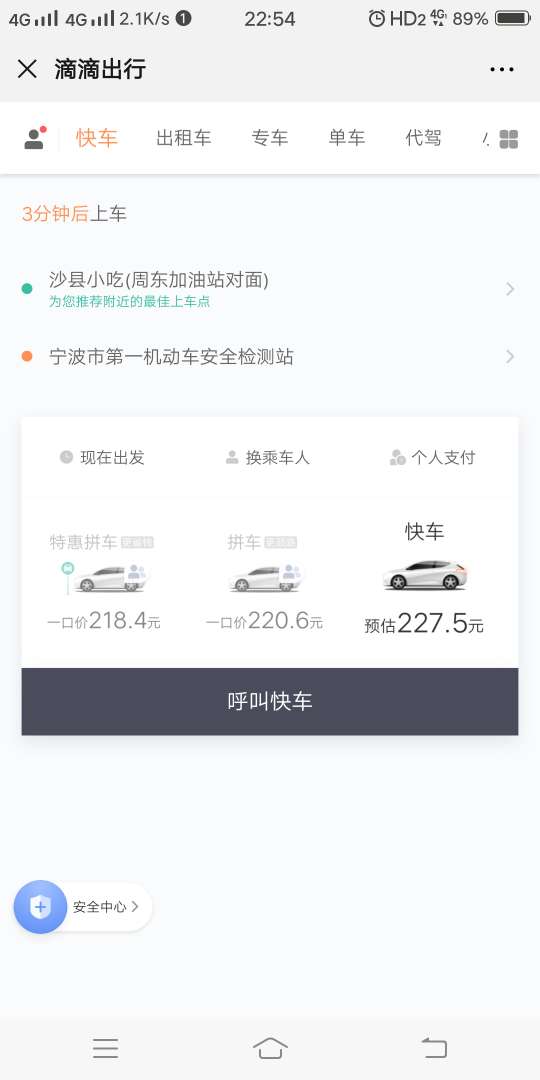Select the 特惠拼车 ride option
The width and height of the screenshot is (540, 1080).
click(x=103, y=581)
